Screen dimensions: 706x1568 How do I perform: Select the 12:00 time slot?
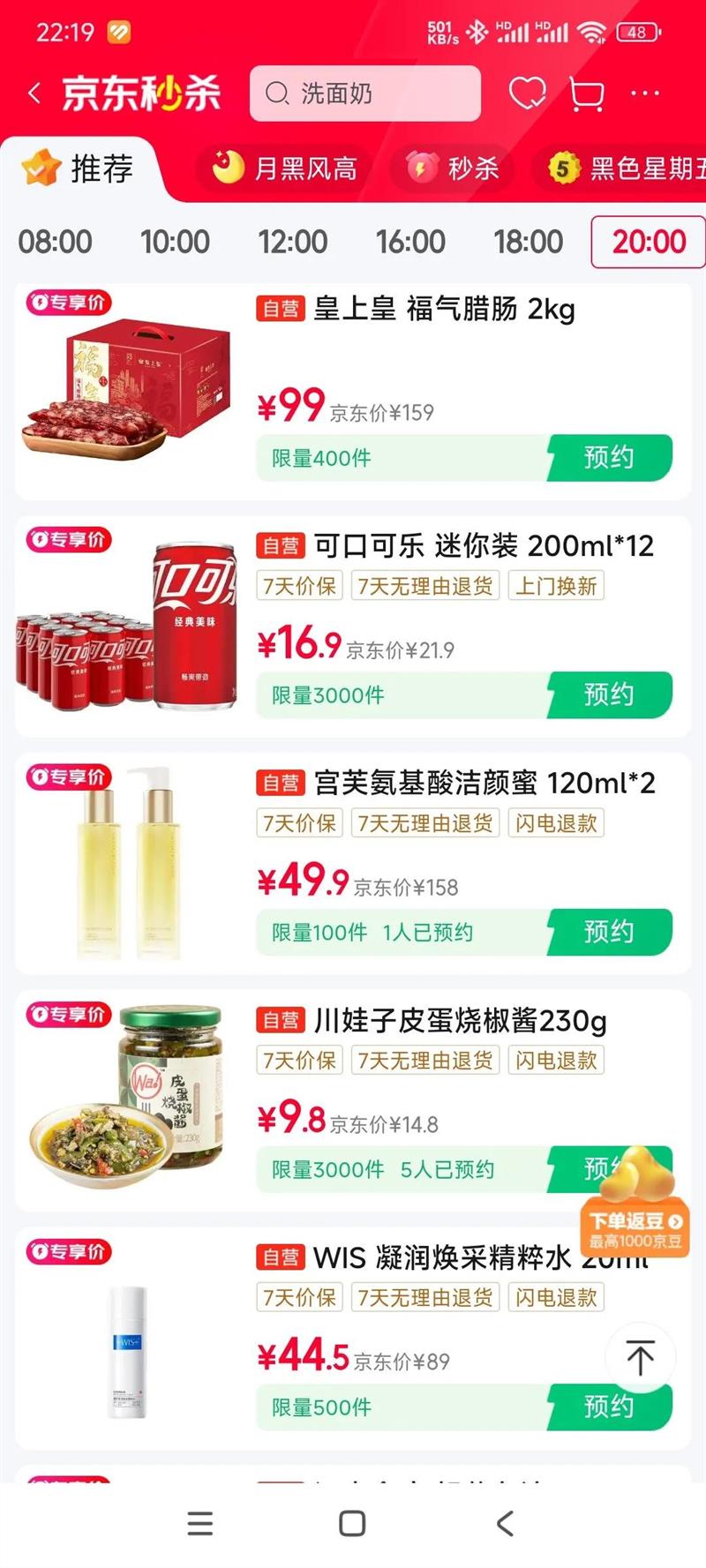pyautogui.click(x=292, y=242)
